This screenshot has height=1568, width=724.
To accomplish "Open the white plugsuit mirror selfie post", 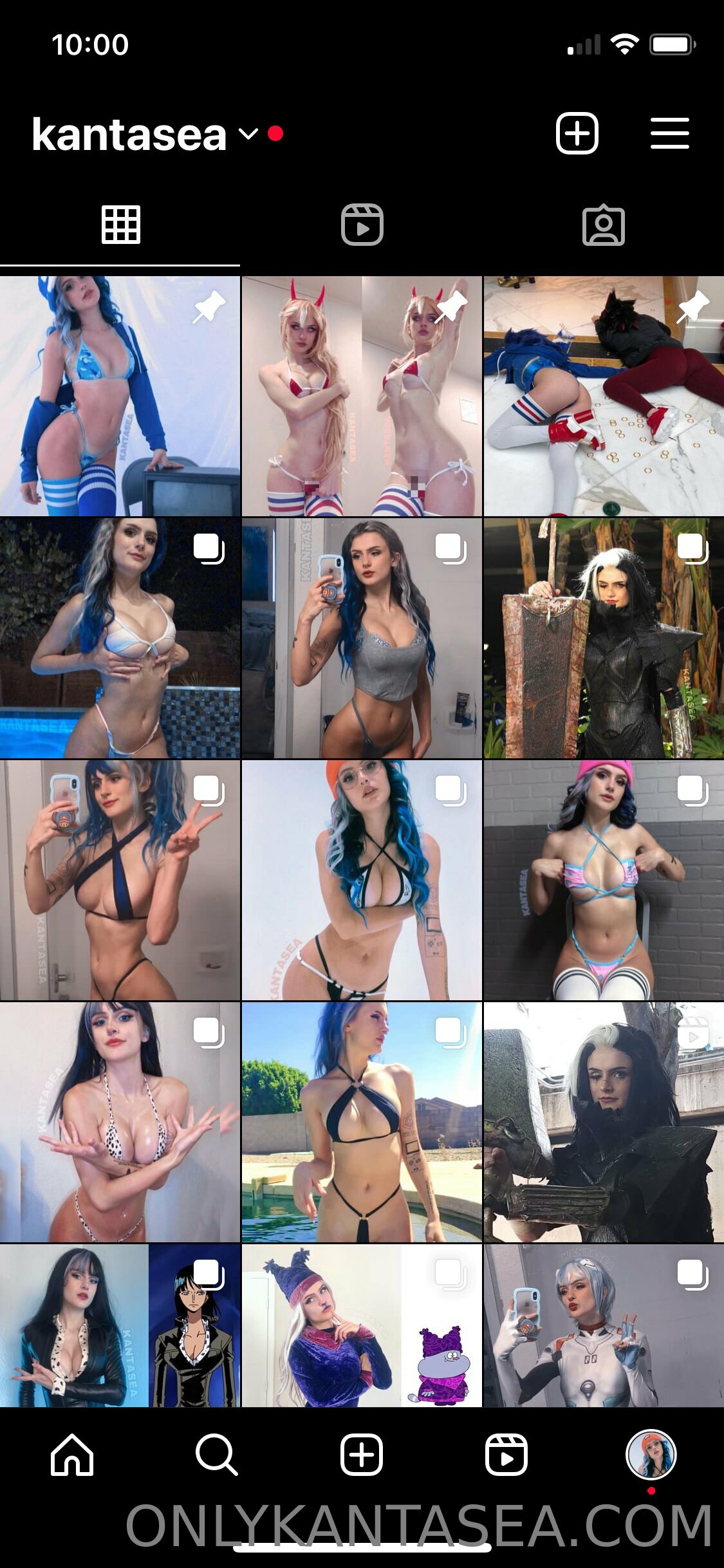I will pos(604,1325).
